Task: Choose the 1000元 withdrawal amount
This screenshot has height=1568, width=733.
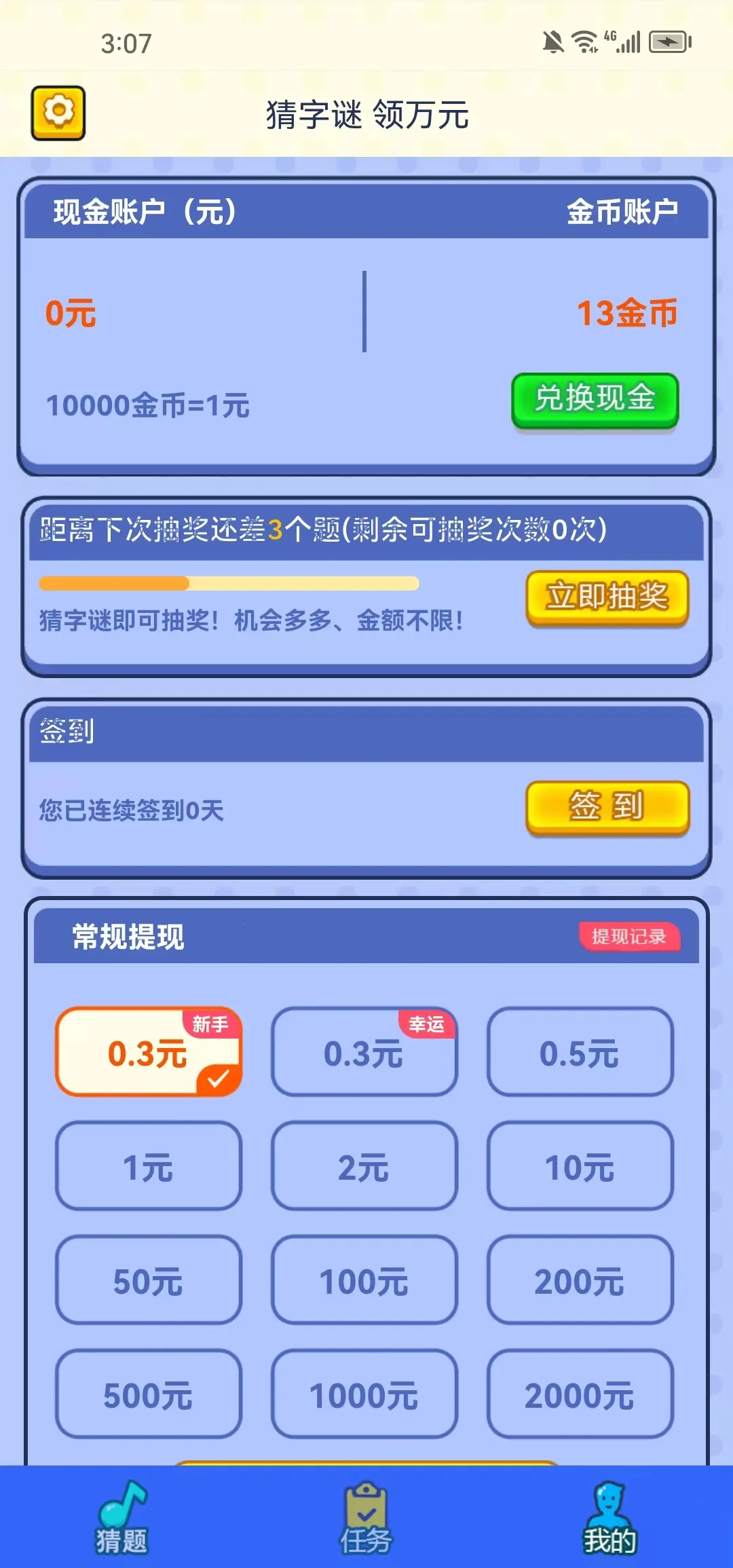Action: point(364,1397)
